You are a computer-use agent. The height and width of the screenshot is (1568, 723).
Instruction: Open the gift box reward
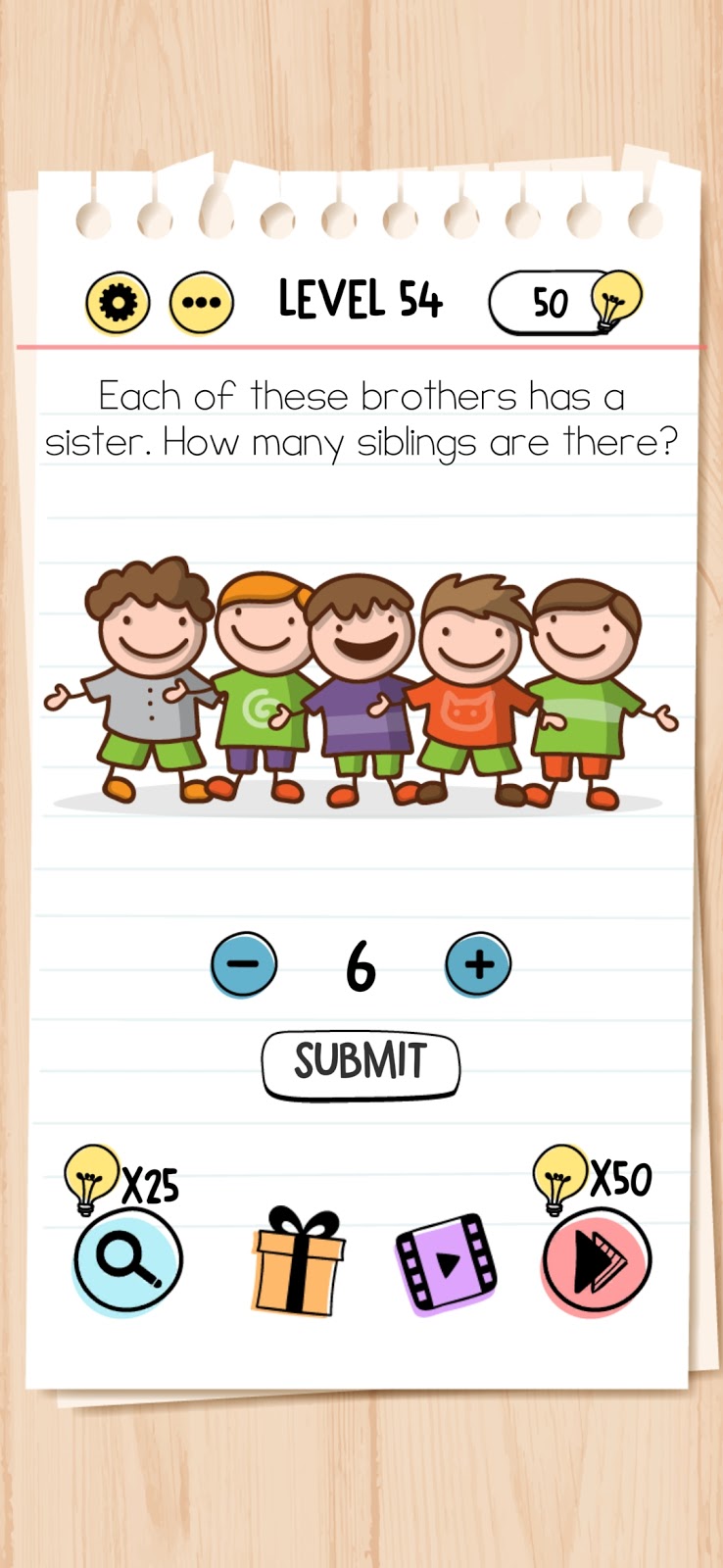tap(299, 1261)
